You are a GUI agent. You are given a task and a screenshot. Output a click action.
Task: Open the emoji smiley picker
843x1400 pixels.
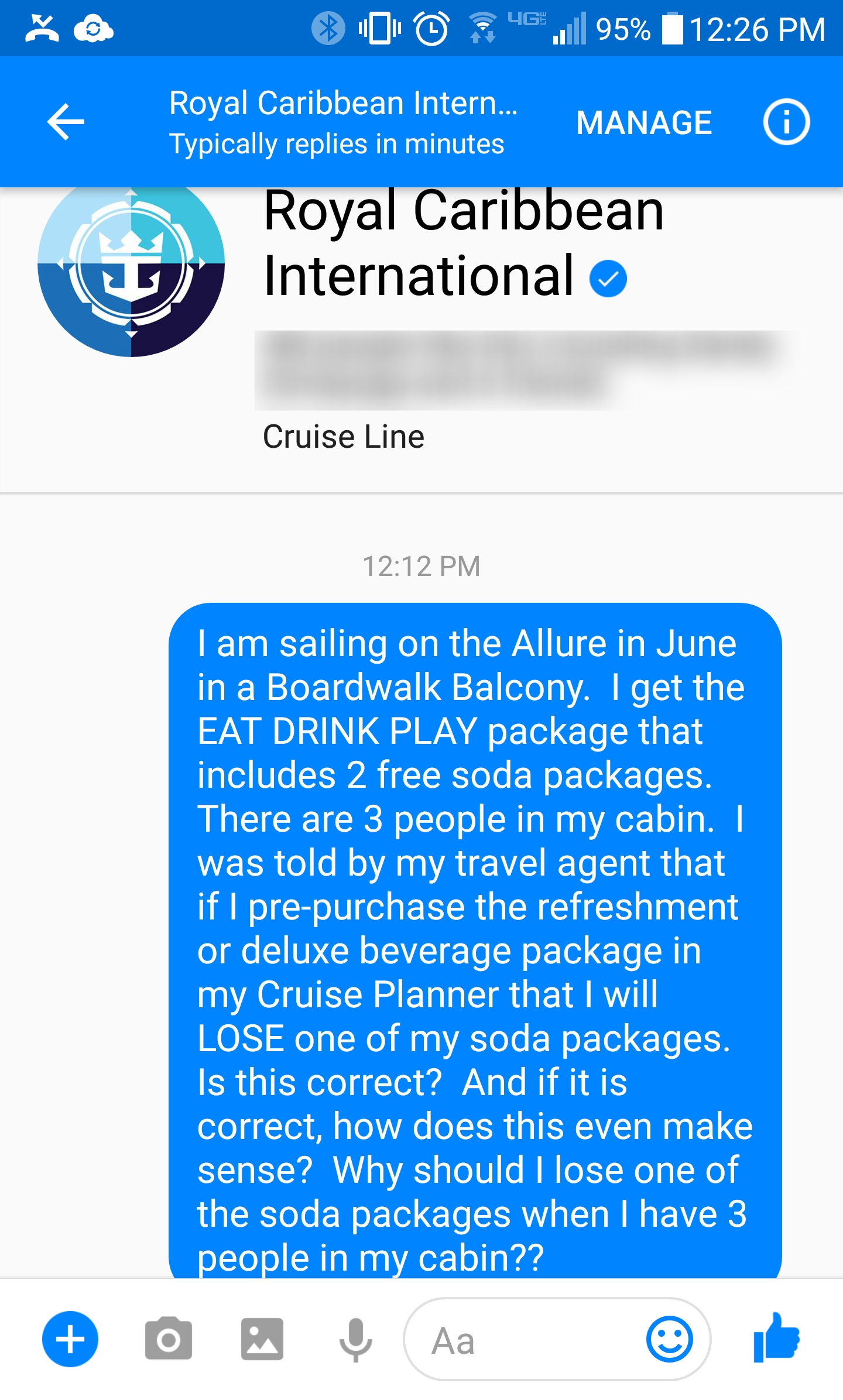pos(669,1339)
